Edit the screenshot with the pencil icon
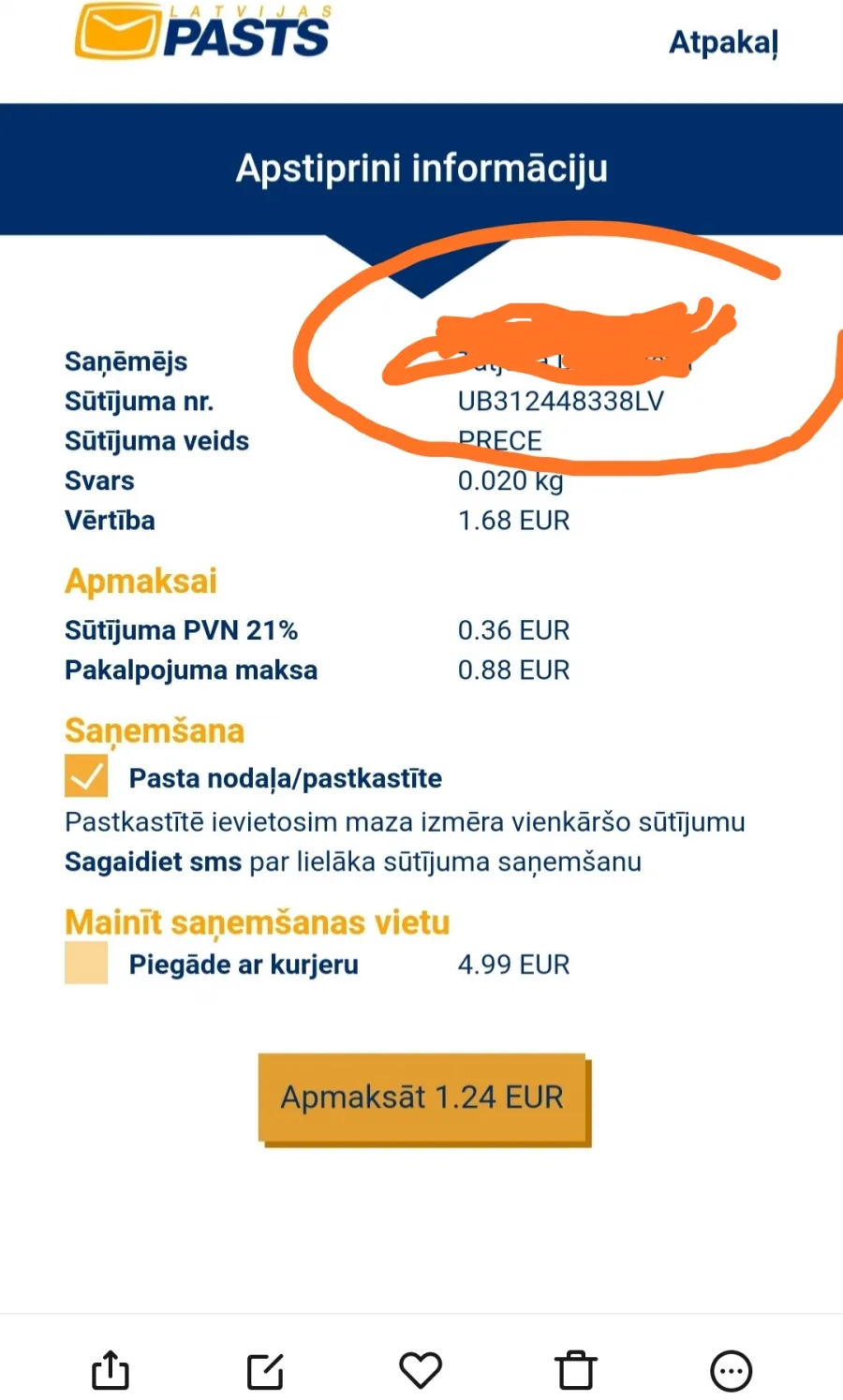Viewport: 843px width, 1400px height. 265,1371
